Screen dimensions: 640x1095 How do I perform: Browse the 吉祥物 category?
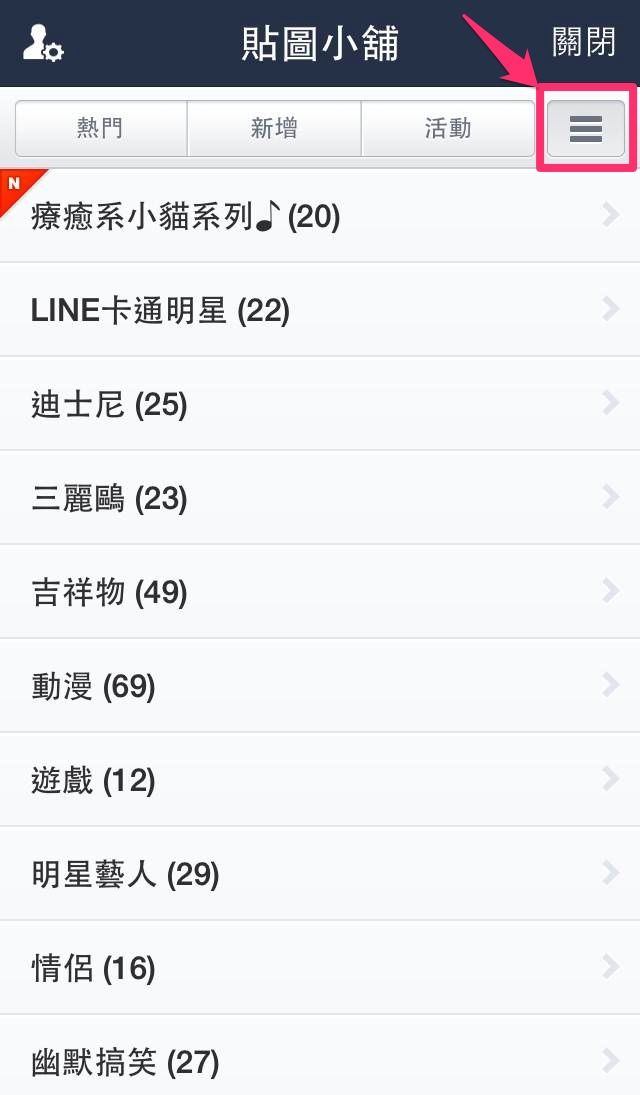[320, 592]
